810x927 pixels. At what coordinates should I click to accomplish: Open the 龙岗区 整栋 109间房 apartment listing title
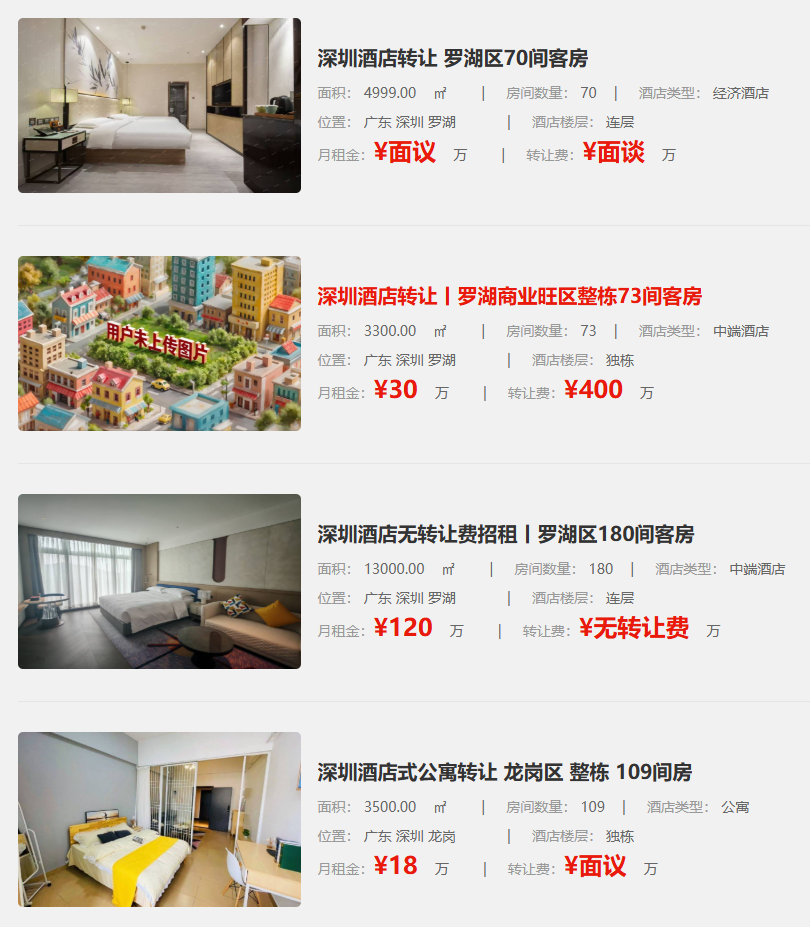504,772
